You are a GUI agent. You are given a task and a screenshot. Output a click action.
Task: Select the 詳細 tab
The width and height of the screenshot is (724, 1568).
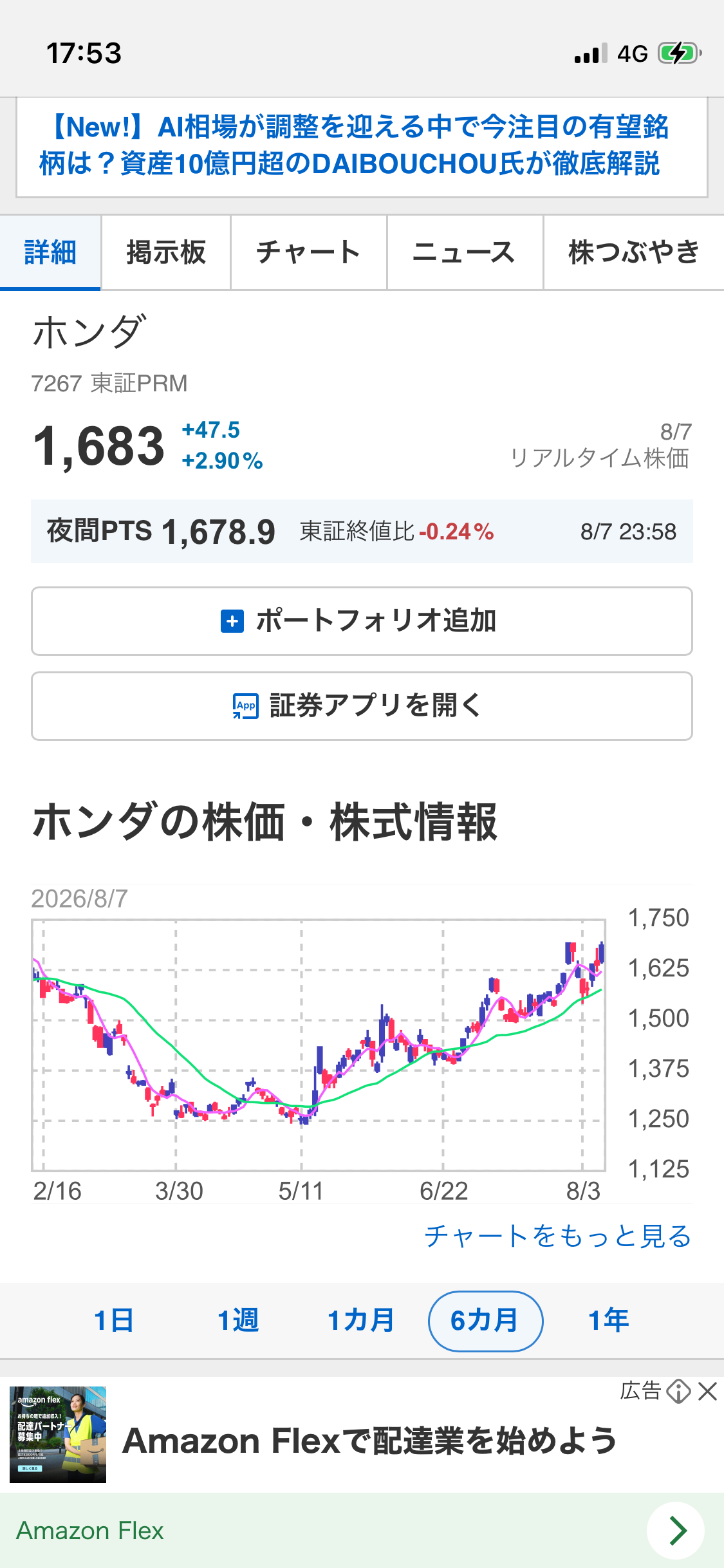[50, 252]
